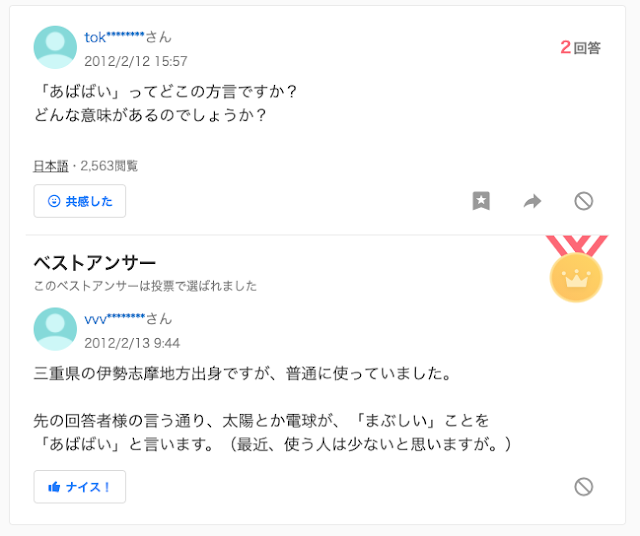Report the best answer via prohibition icon
The image size is (640, 536).
584,487
